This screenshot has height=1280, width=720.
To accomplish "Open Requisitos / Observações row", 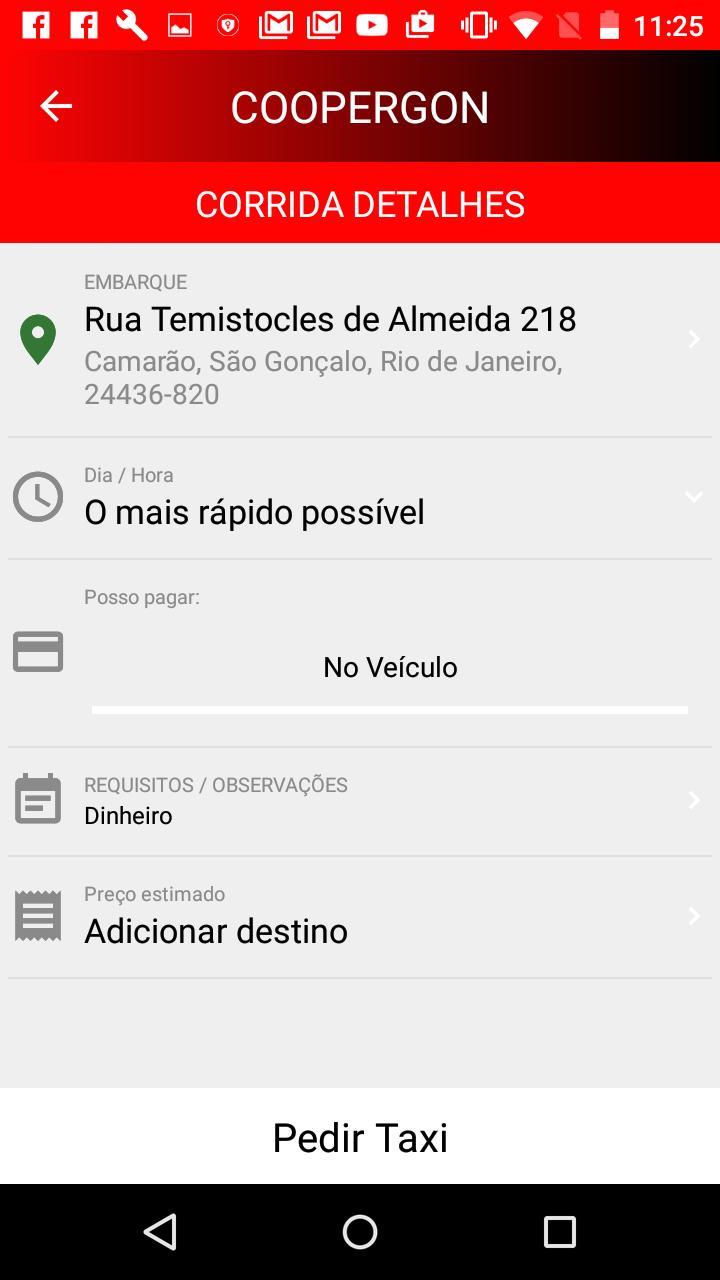I will coord(360,801).
